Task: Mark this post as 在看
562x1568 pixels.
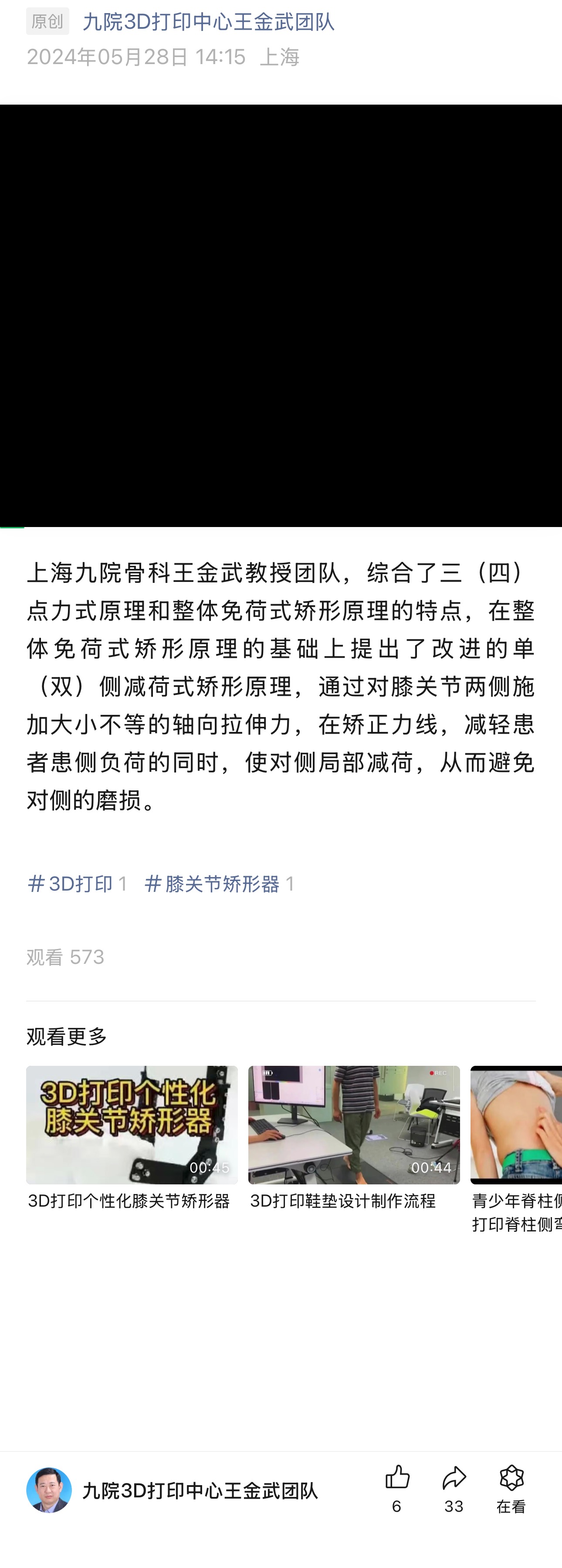Action: pyautogui.click(x=511, y=1478)
